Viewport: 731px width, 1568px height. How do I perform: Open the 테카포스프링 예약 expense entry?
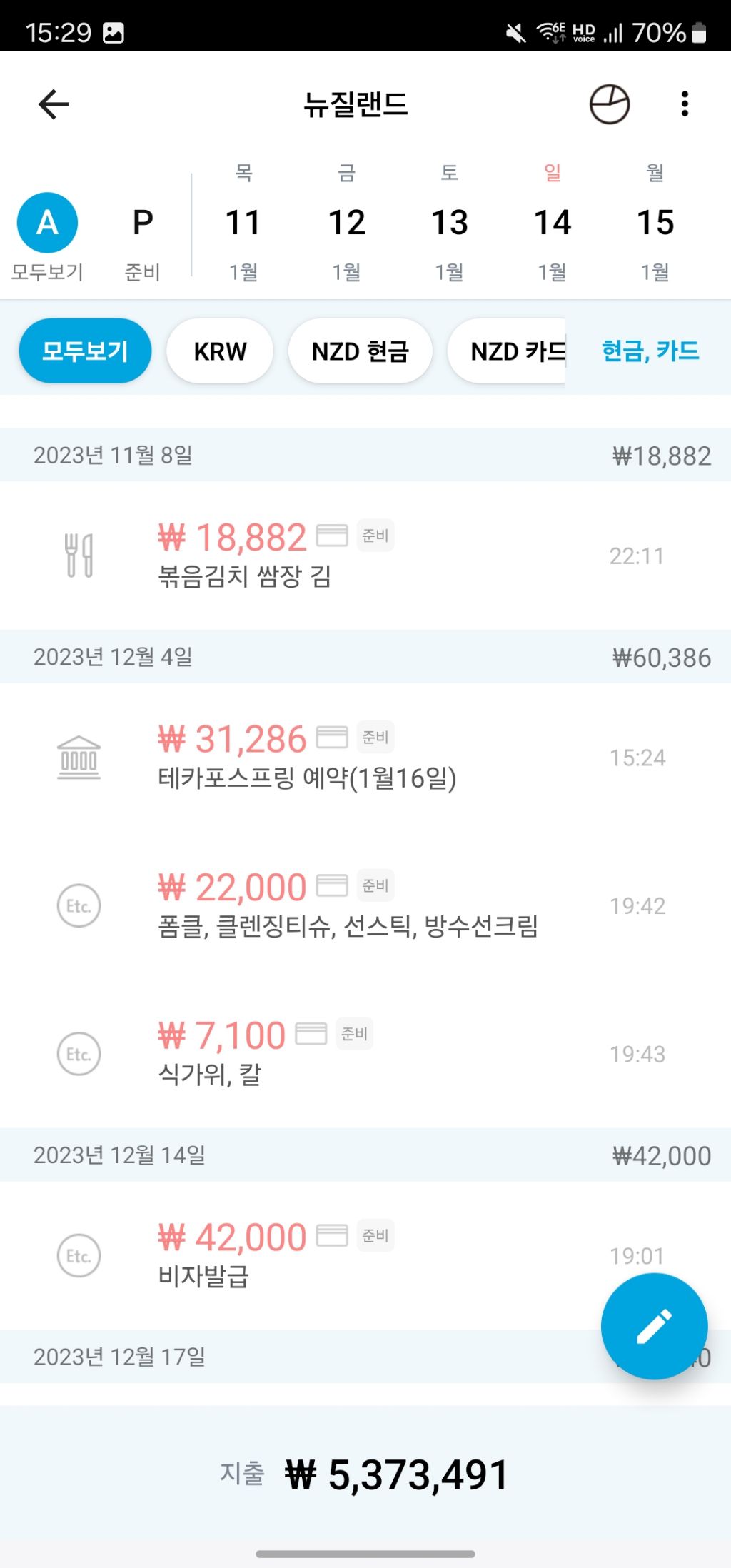pos(365,758)
